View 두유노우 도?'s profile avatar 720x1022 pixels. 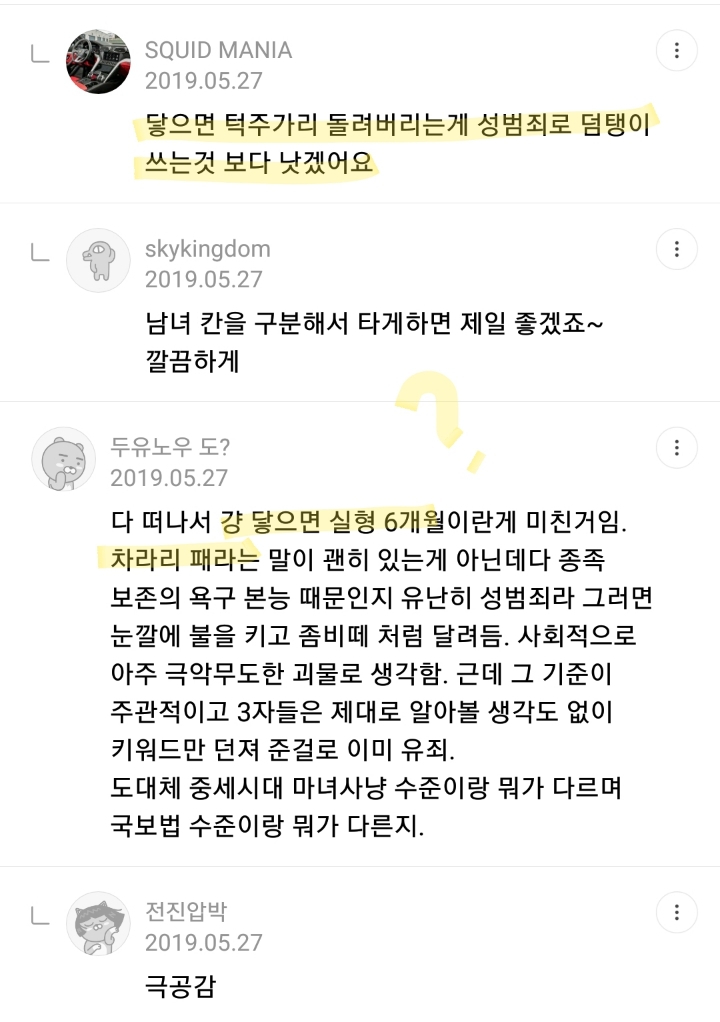tap(64, 459)
